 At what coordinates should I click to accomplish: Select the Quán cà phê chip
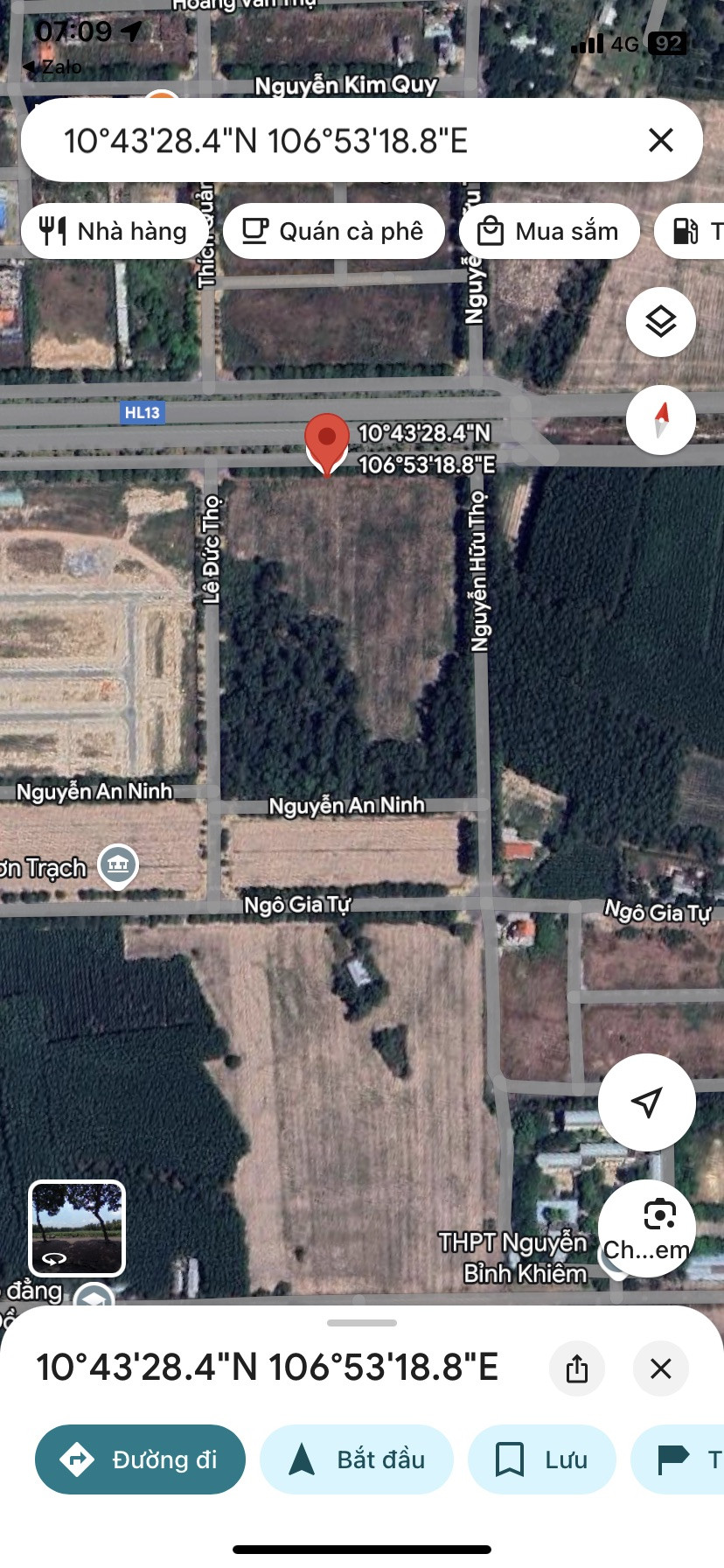[x=334, y=231]
